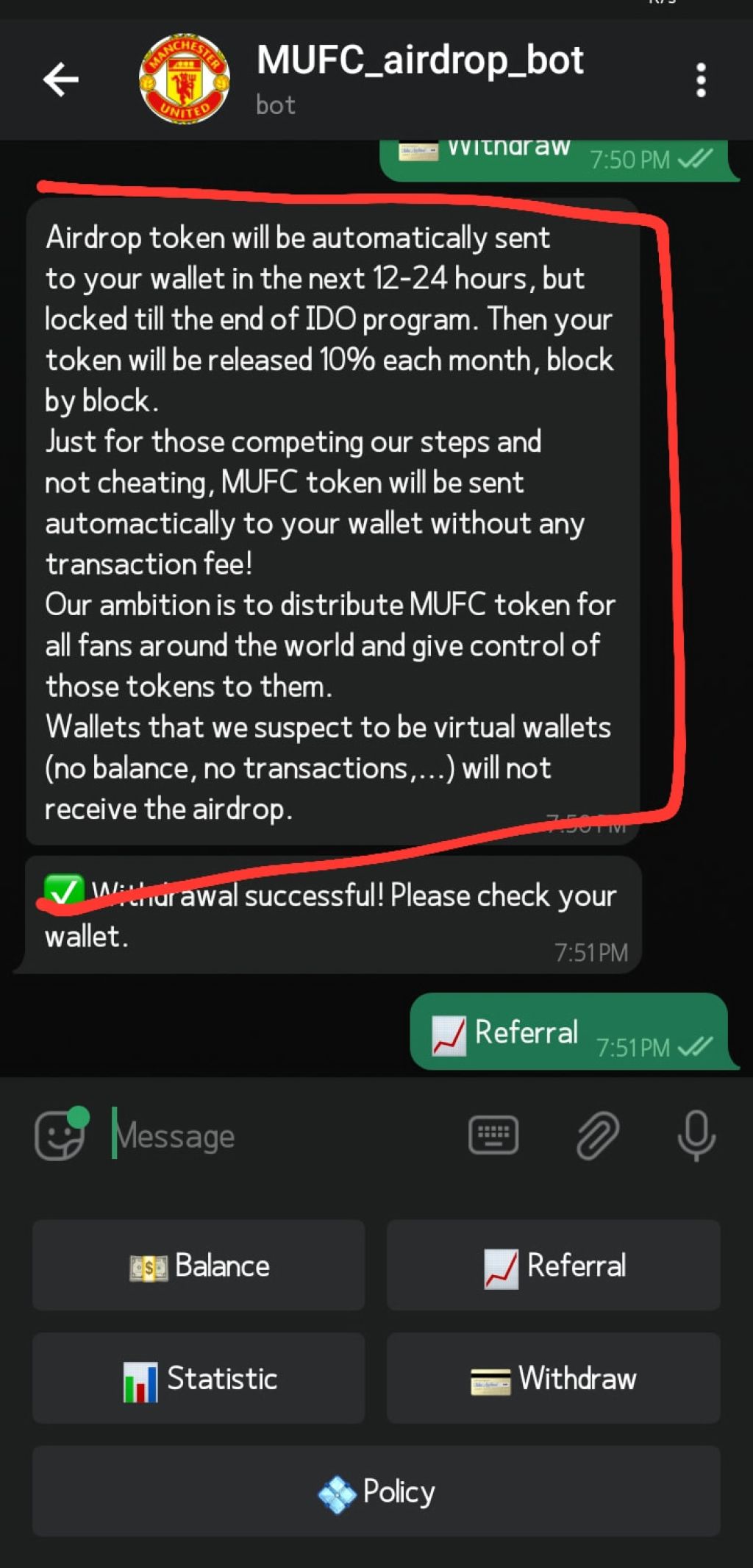This screenshot has width=753, height=1568.
Task: Select the Referral keyboard button
Action: (x=553, y=1266)
